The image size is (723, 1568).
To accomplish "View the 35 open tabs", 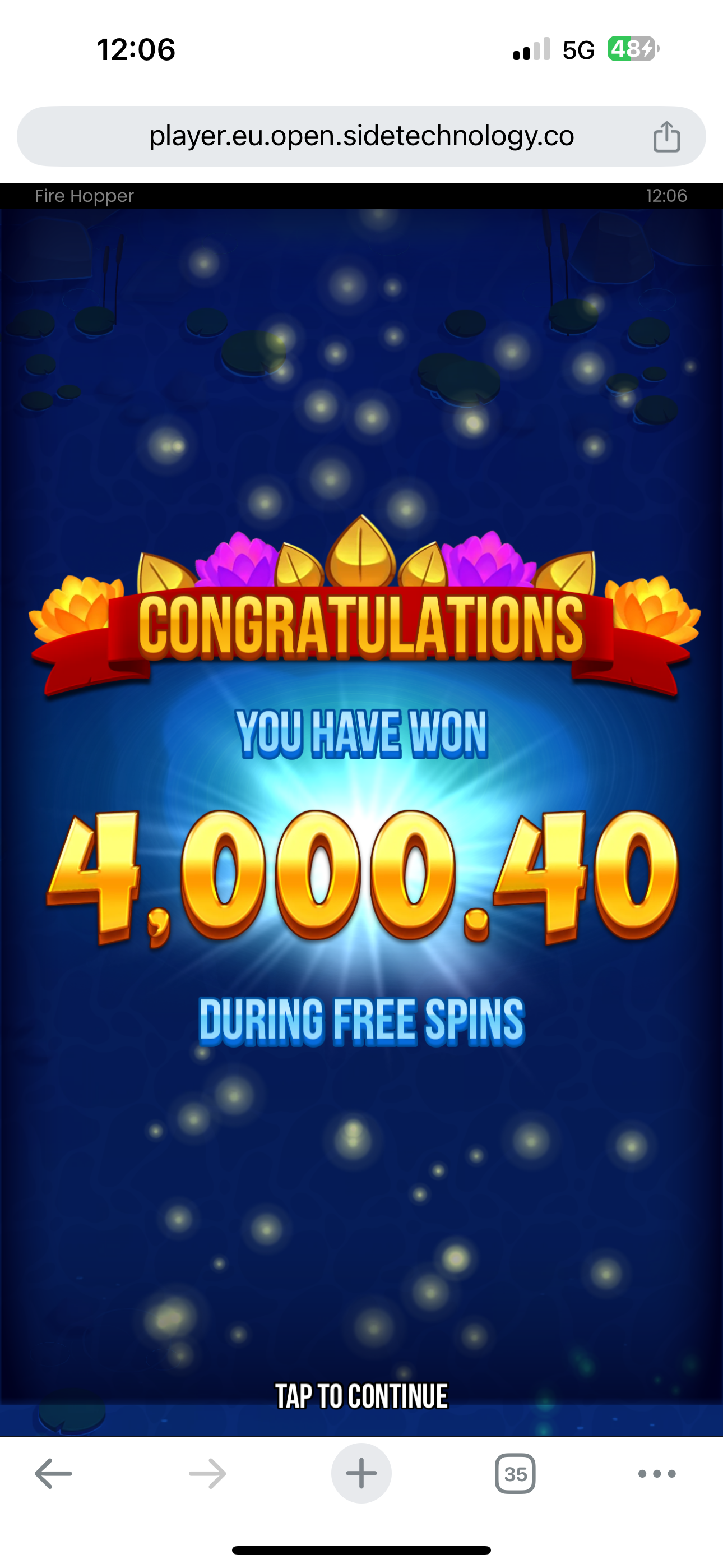I will tap(515, 1474).
